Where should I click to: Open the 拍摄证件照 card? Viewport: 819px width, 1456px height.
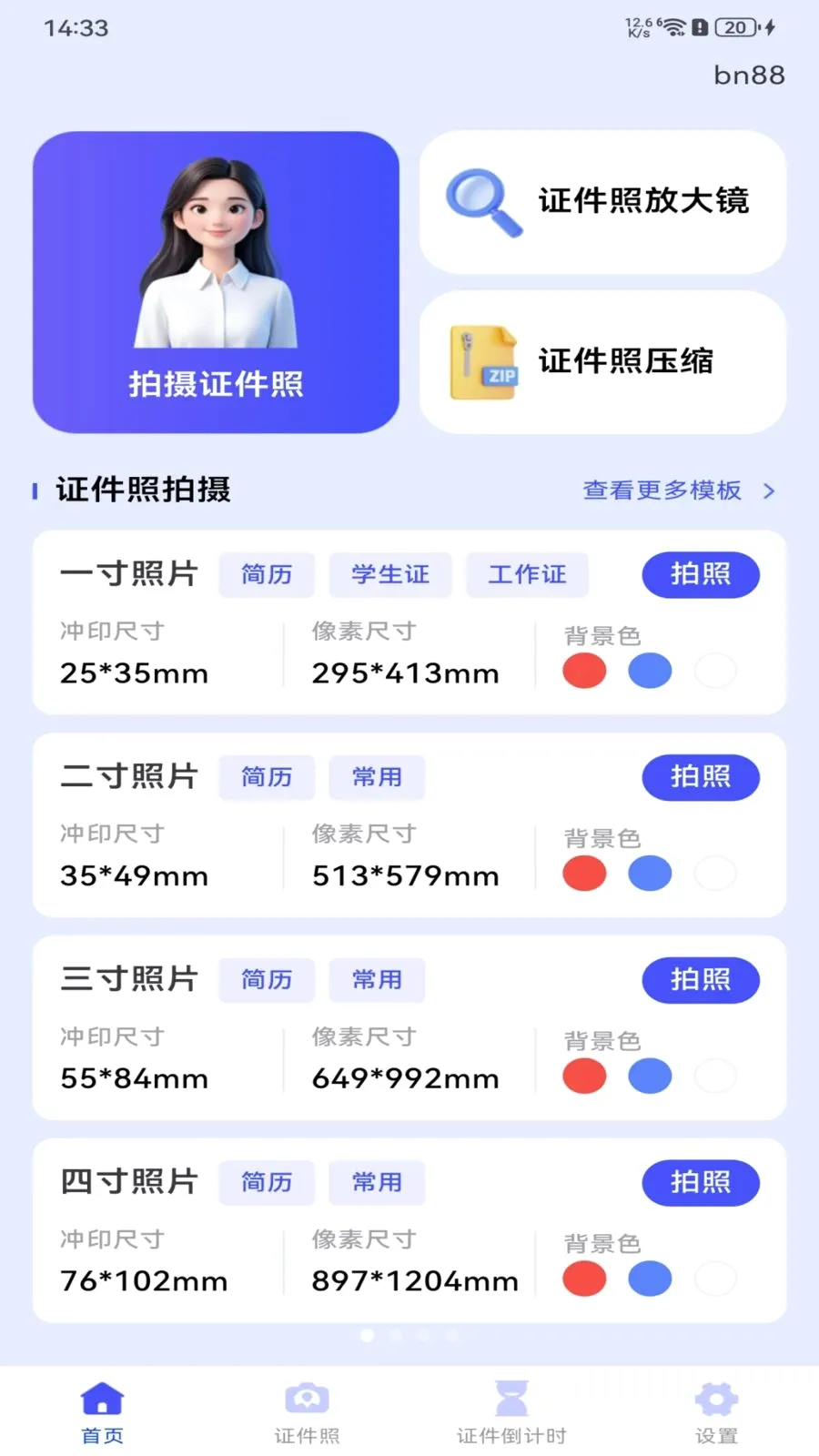216,282
